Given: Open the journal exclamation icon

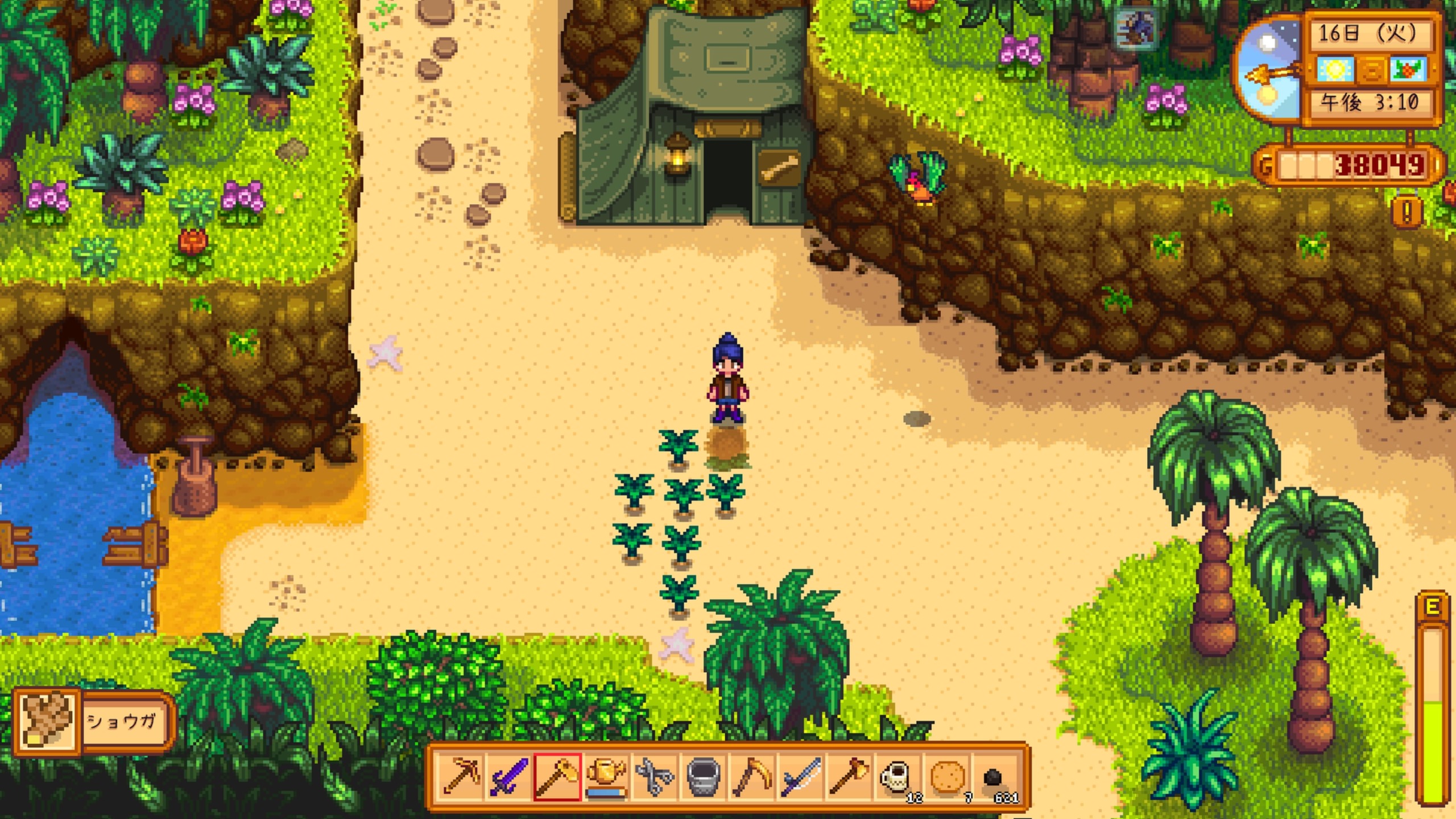Looking at the screenshot, I should click(1407, 212).
